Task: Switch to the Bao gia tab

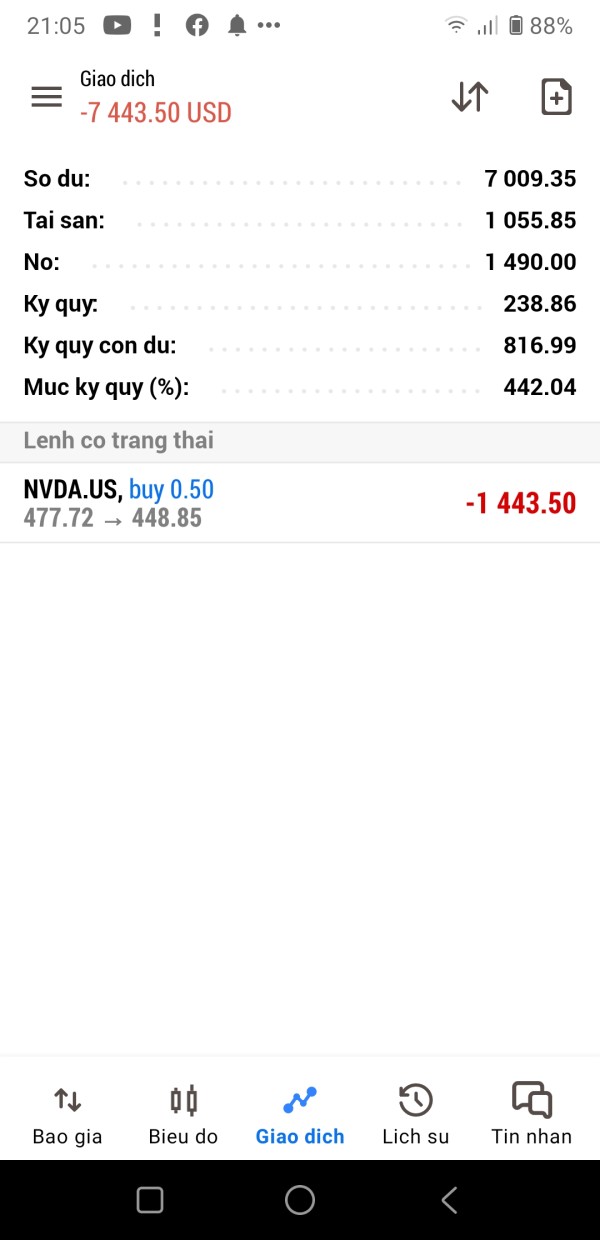Action: (67, 1114)
